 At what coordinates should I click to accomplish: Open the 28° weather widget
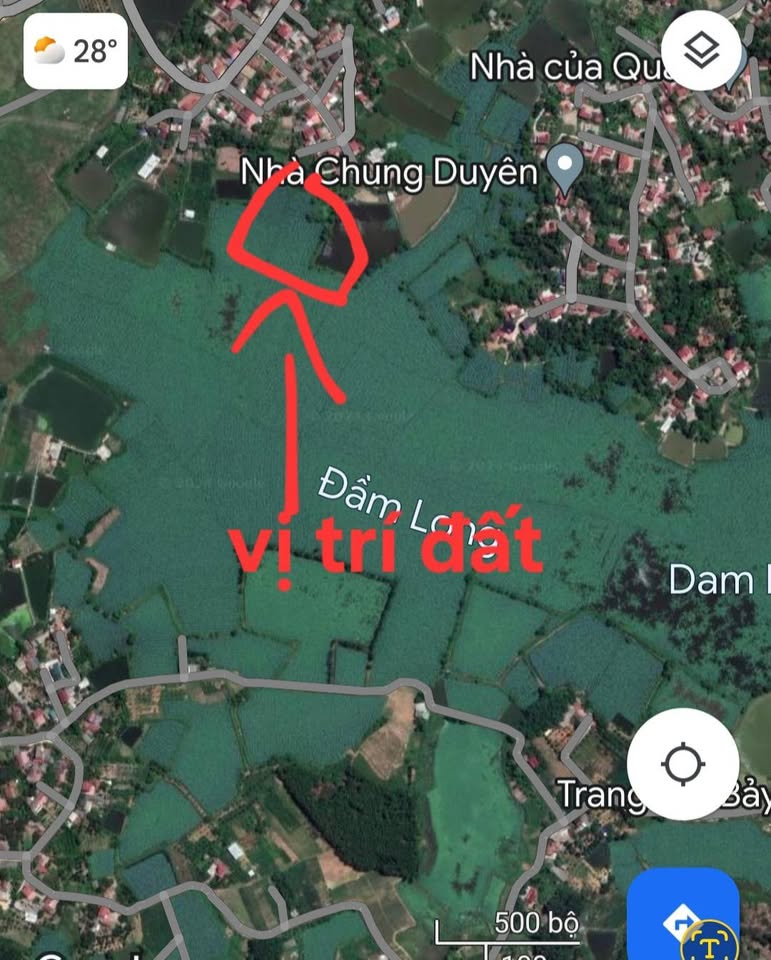(x=76, y=51)
